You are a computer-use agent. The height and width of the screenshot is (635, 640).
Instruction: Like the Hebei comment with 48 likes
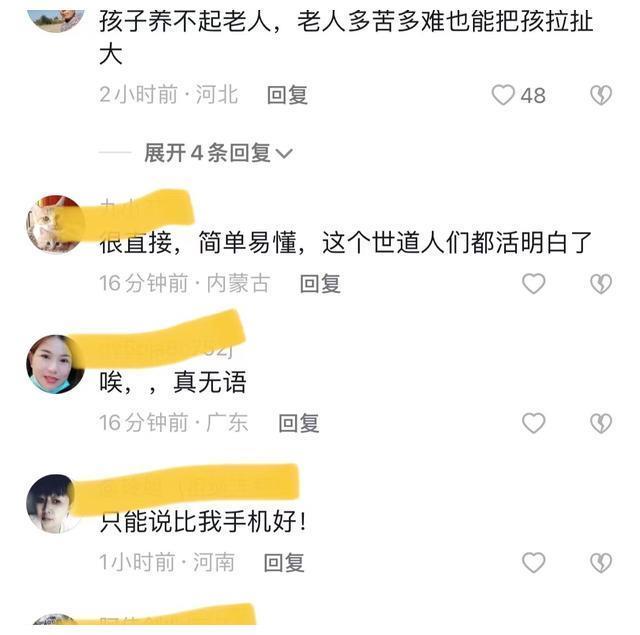point(503,95)
